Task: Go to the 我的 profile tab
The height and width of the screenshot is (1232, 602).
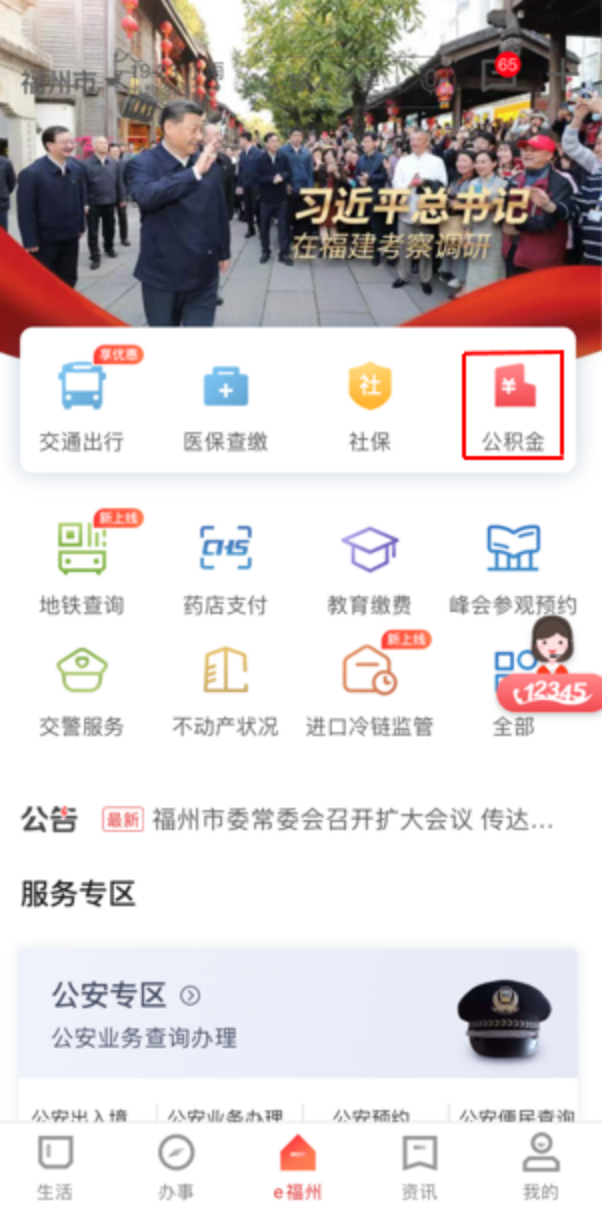Action: click(540, 1168)
